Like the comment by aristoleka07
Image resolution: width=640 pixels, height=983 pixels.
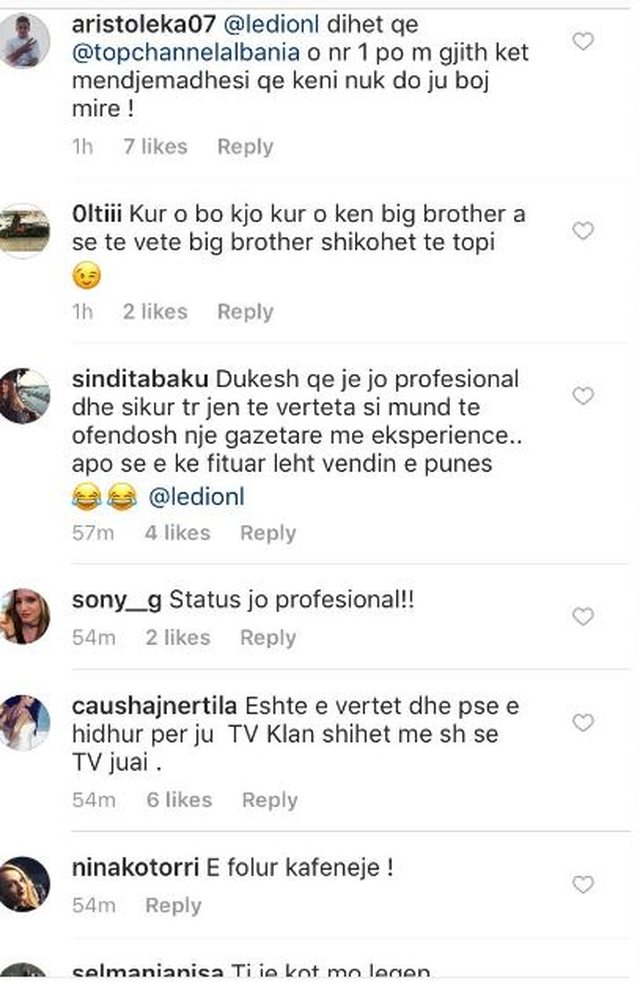click(x=582, y=41)
